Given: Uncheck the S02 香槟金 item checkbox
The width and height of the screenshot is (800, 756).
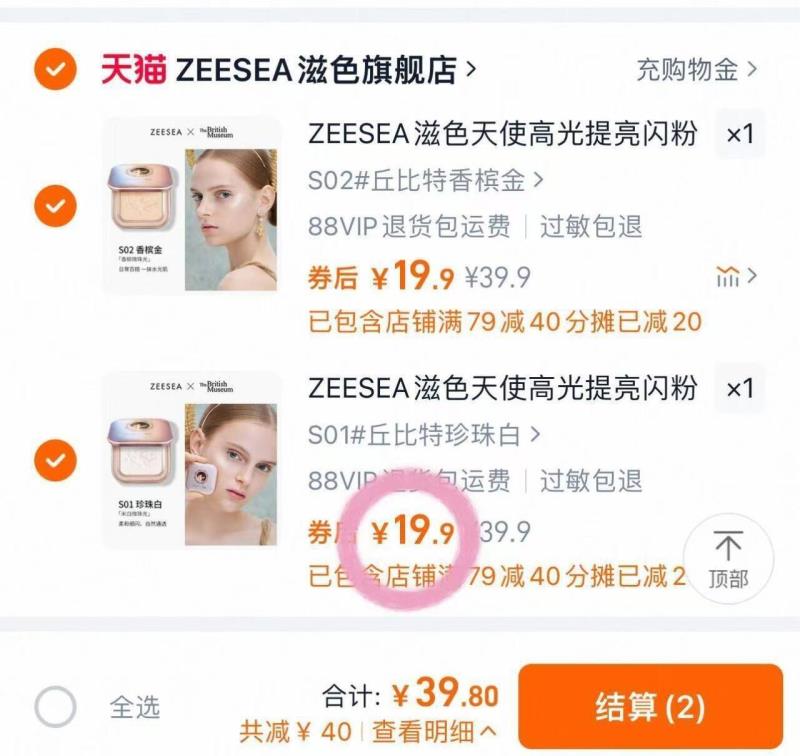Looking at the screenshot, I should (x=55, y=206).
